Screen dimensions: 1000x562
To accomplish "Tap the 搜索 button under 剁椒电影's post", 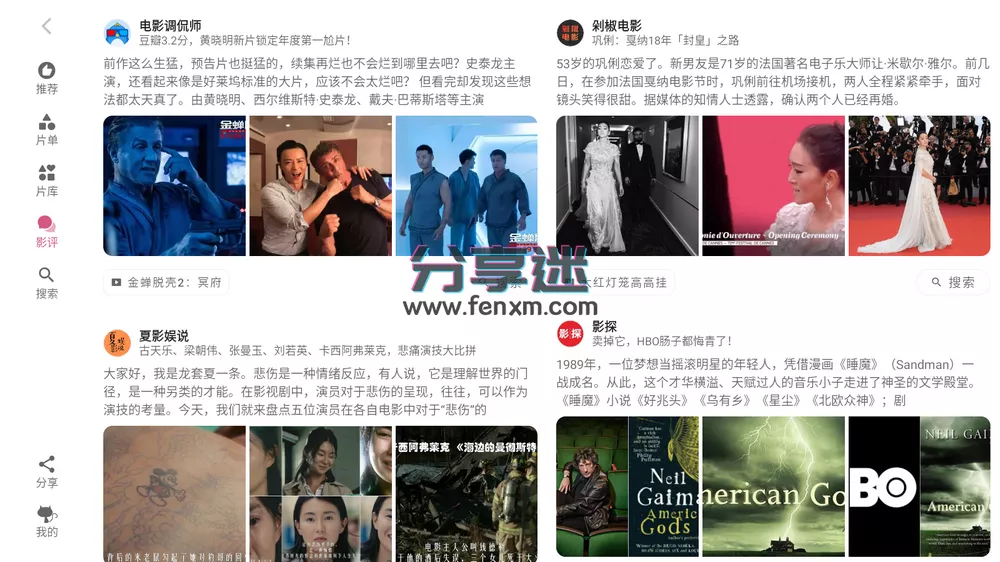I will (x=952, y=283).
